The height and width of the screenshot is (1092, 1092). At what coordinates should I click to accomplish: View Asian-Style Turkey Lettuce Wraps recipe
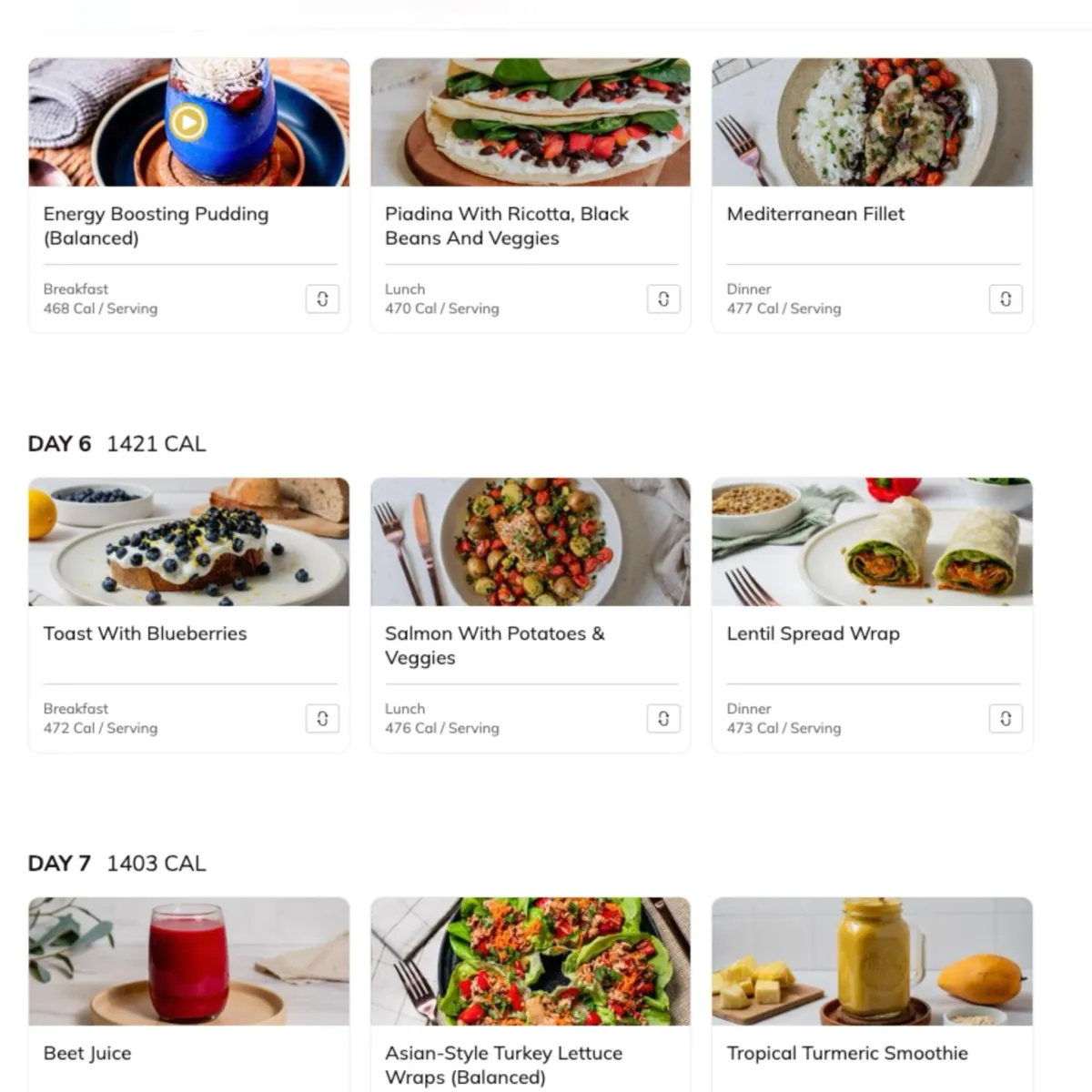[x=503, y=1065]
